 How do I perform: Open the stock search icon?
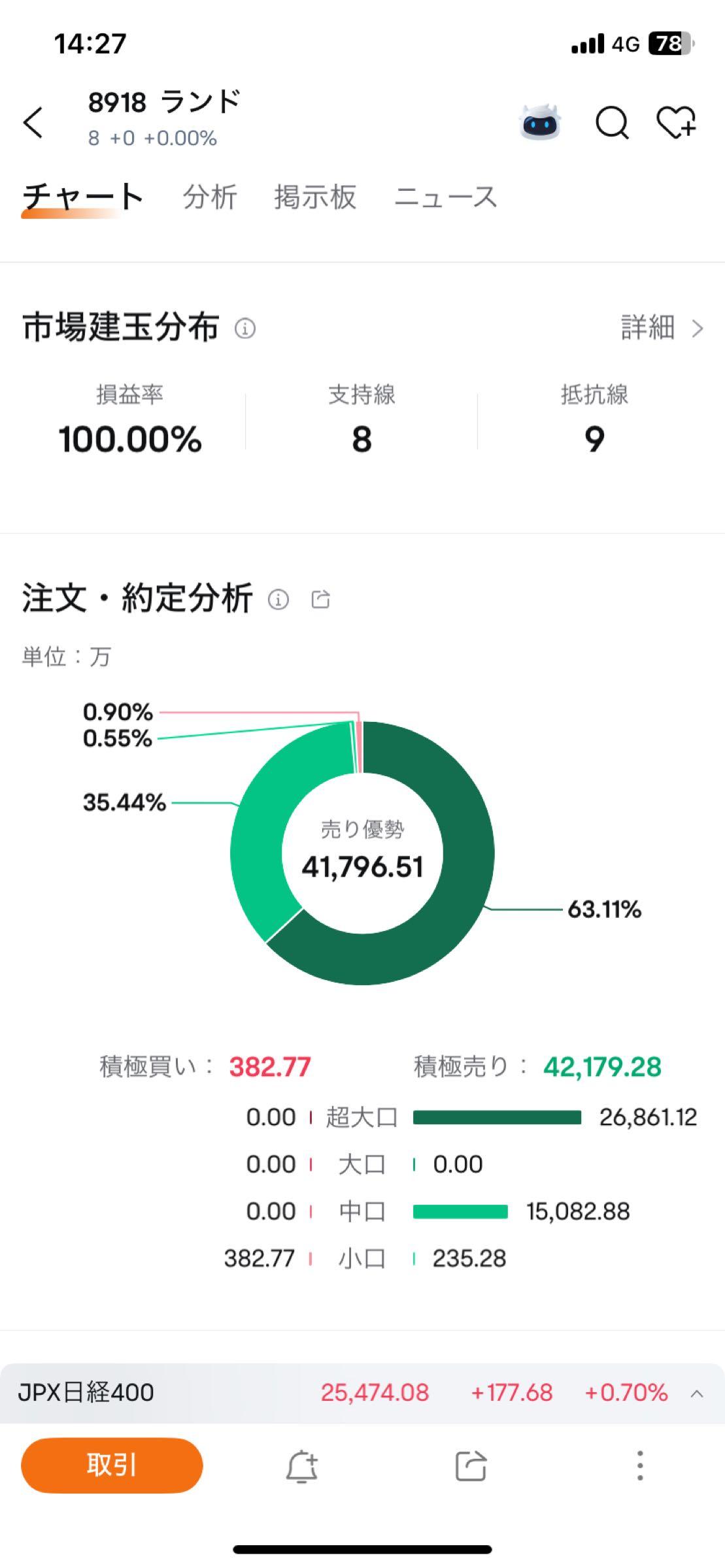coord(613,122)
